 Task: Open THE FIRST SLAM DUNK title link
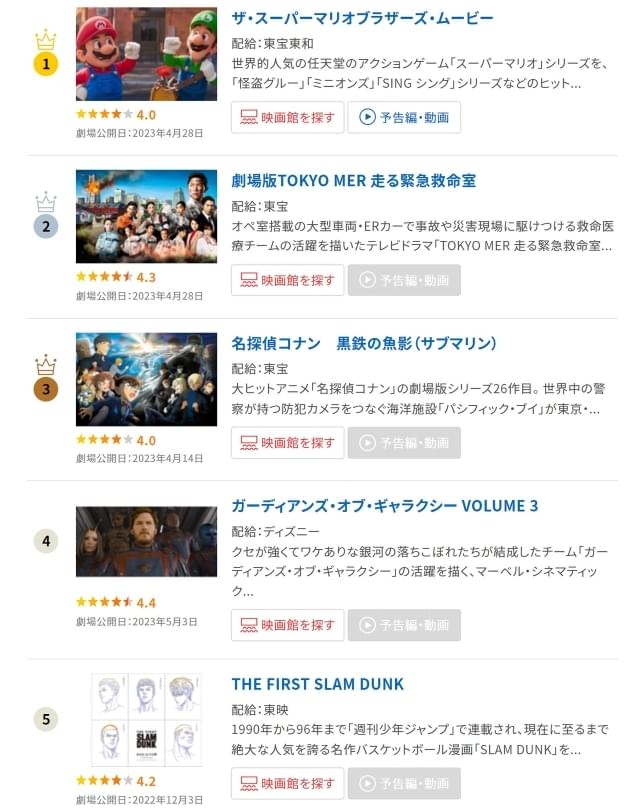click(x=317, y=684)
